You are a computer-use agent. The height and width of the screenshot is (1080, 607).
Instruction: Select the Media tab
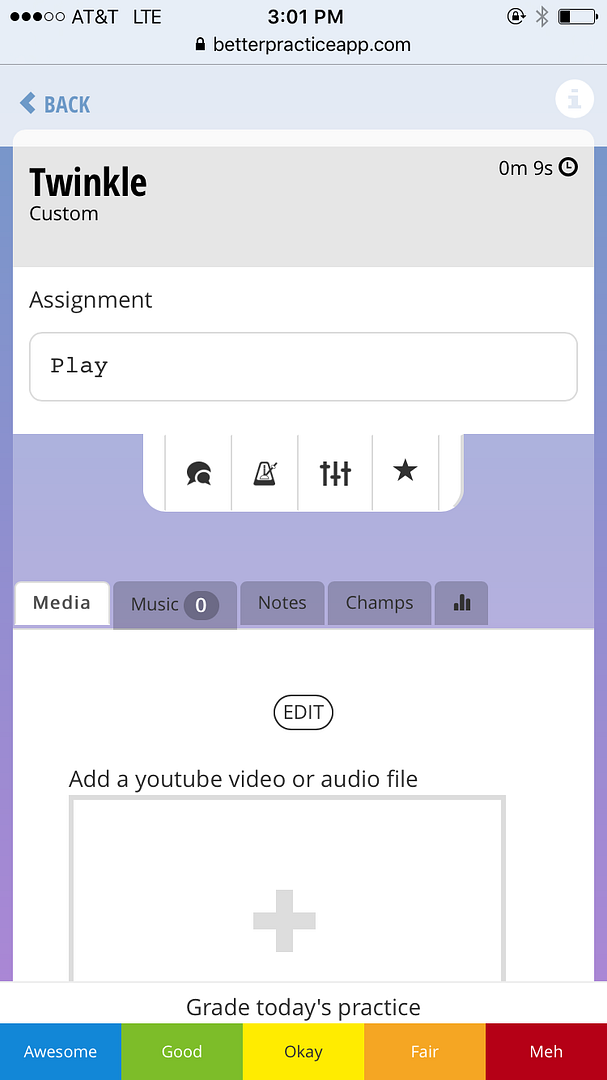[x=62, y=603]
